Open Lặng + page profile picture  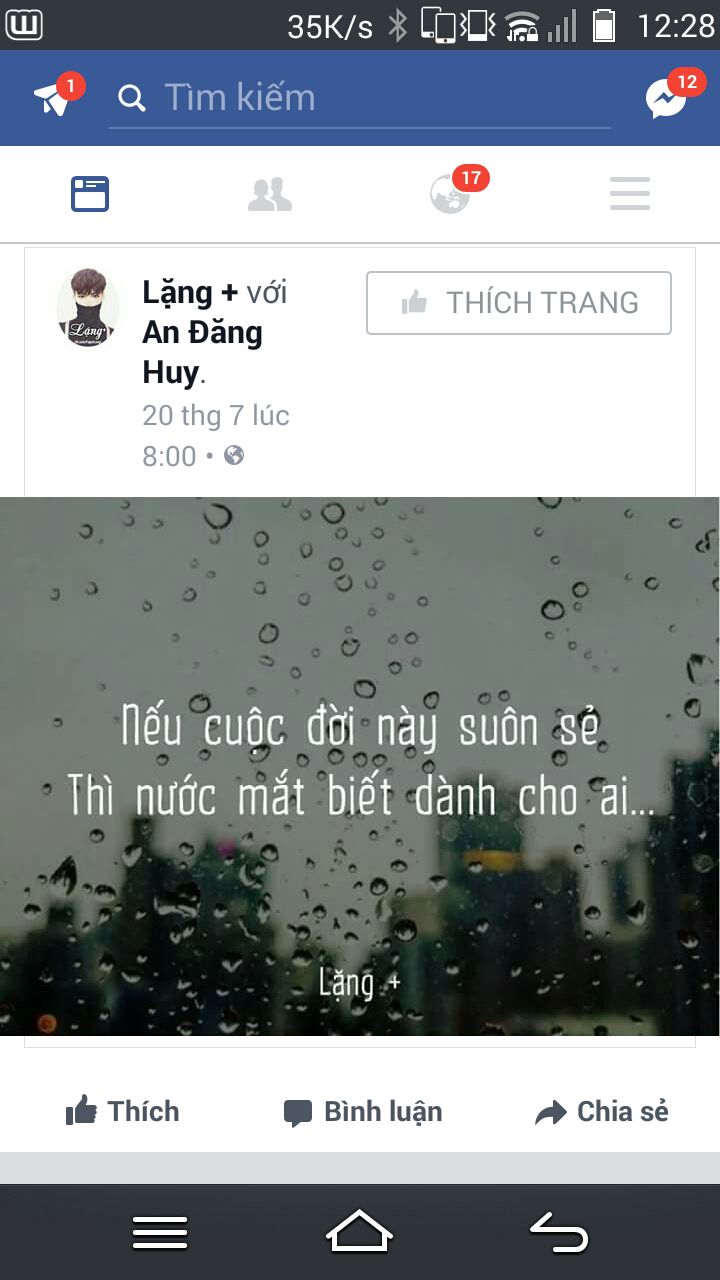[x=88, y=309]
